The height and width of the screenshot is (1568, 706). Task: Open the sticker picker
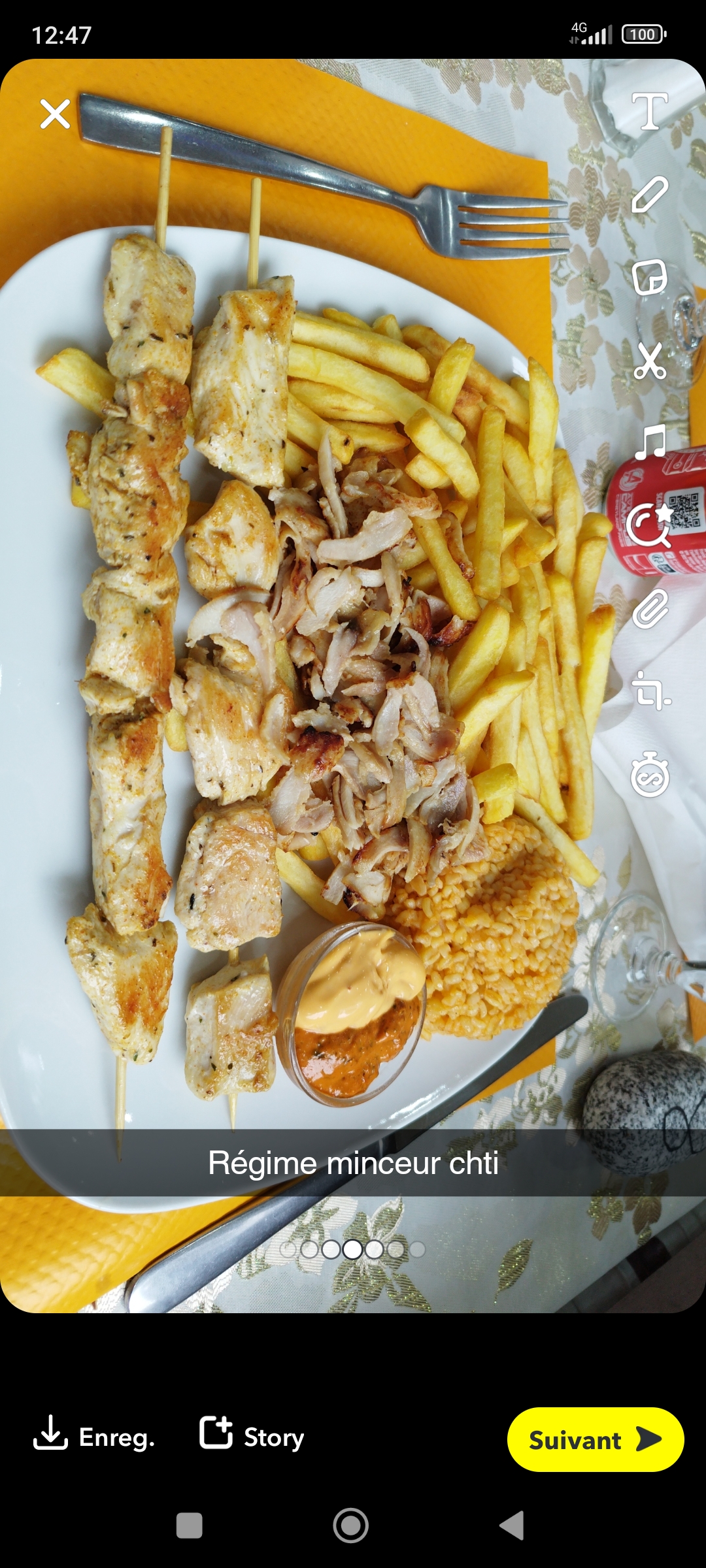[650, 277]
